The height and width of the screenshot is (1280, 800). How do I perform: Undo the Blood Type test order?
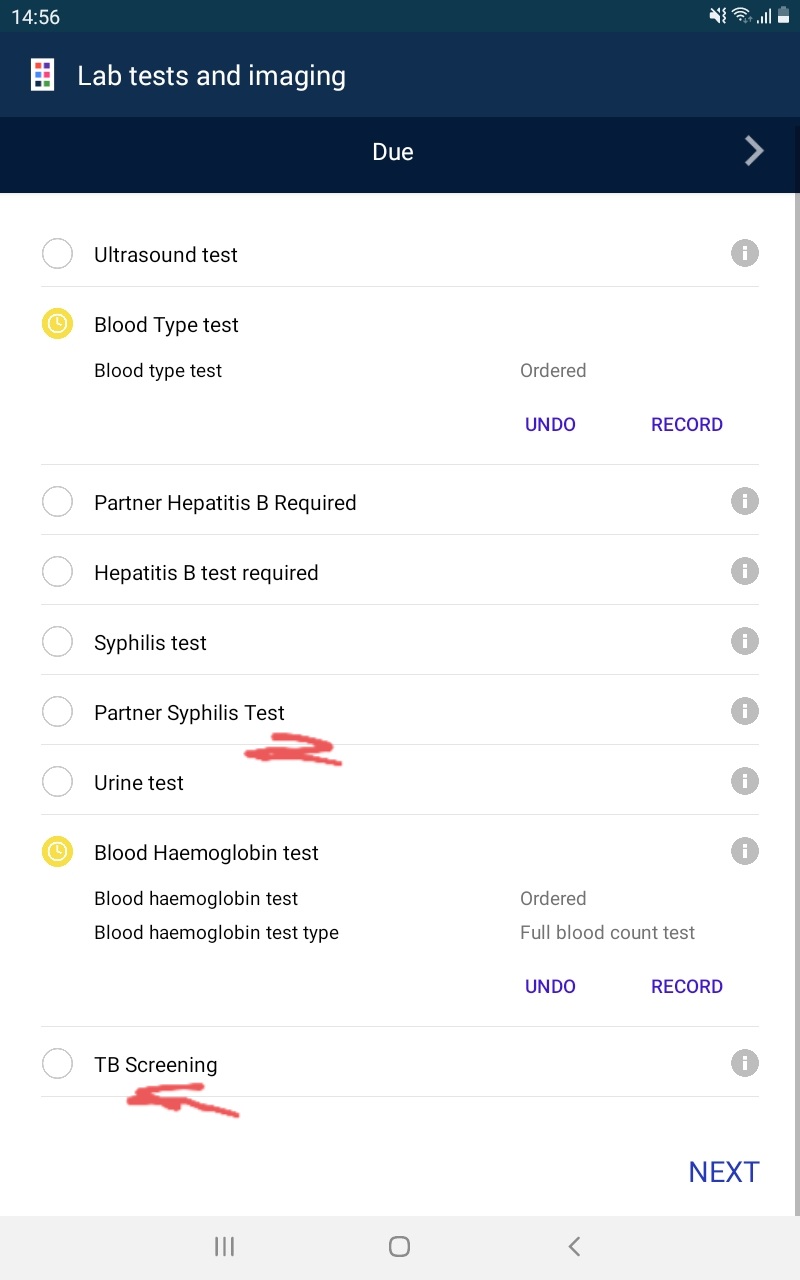550,424
